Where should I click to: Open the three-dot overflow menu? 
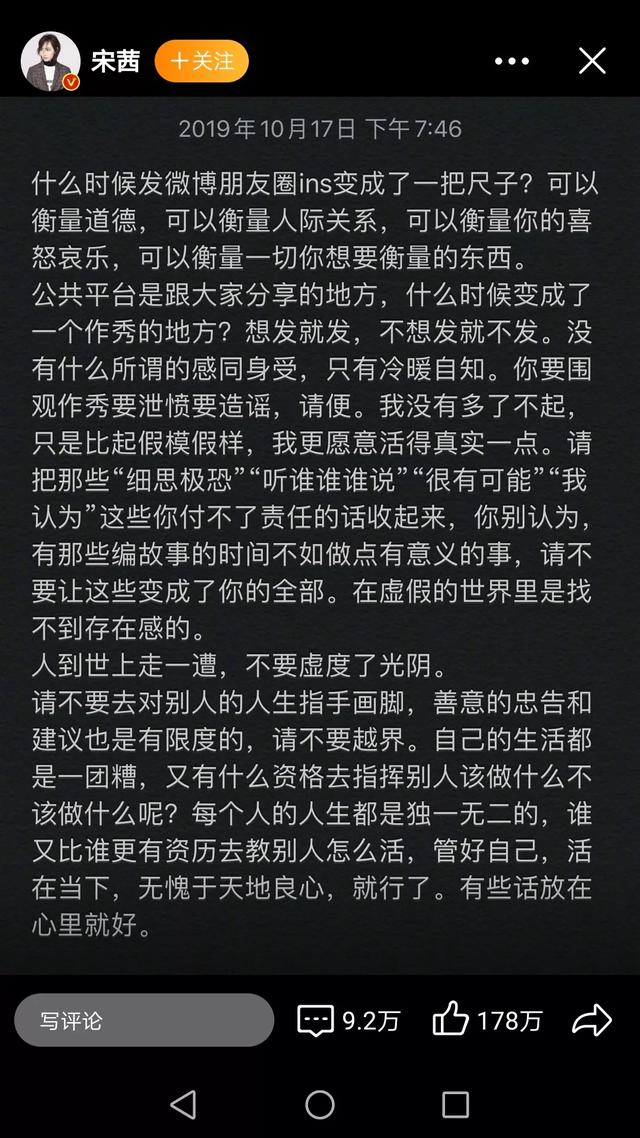tap(512, 61)
